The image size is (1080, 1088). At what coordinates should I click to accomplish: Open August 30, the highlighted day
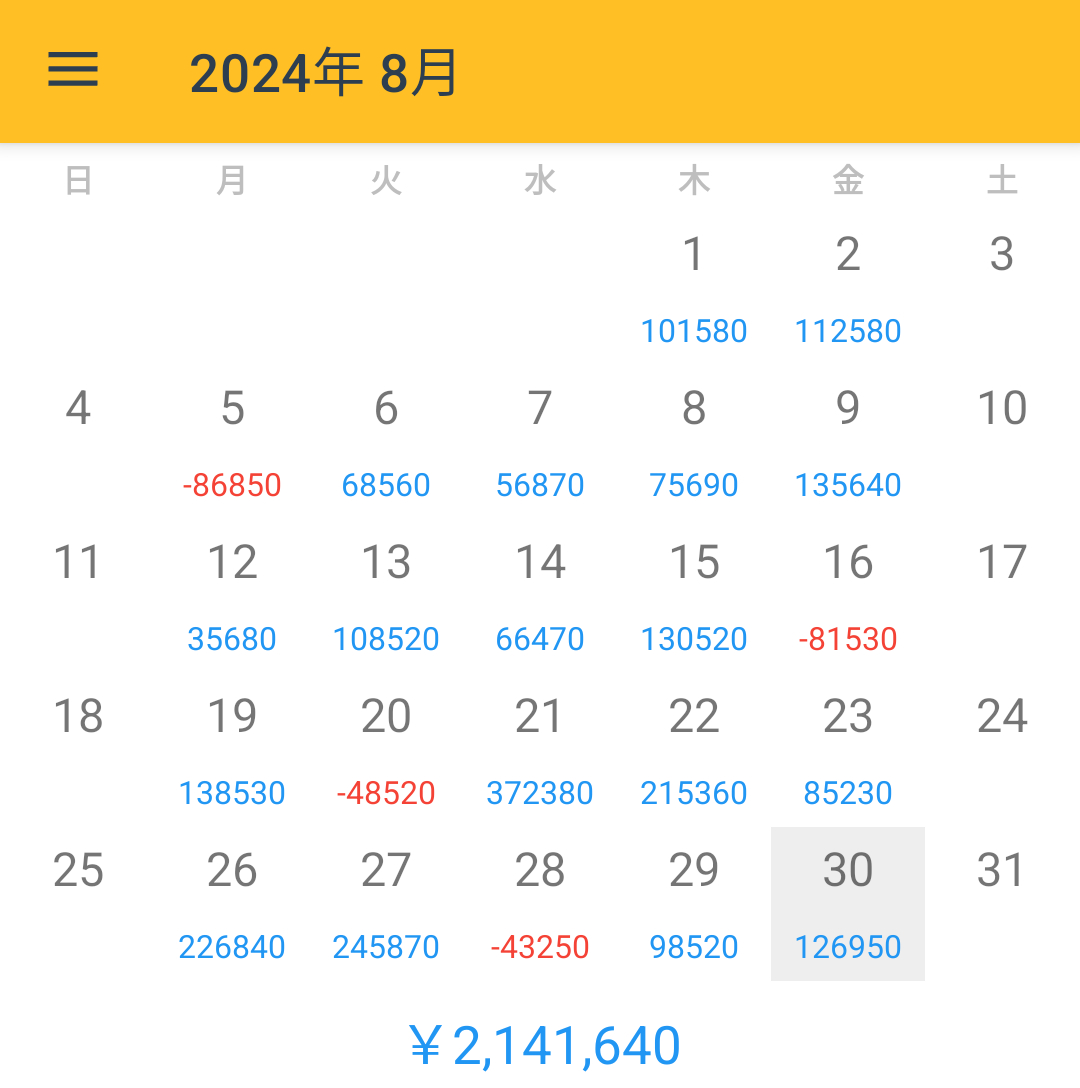click(x=847, y=903)
